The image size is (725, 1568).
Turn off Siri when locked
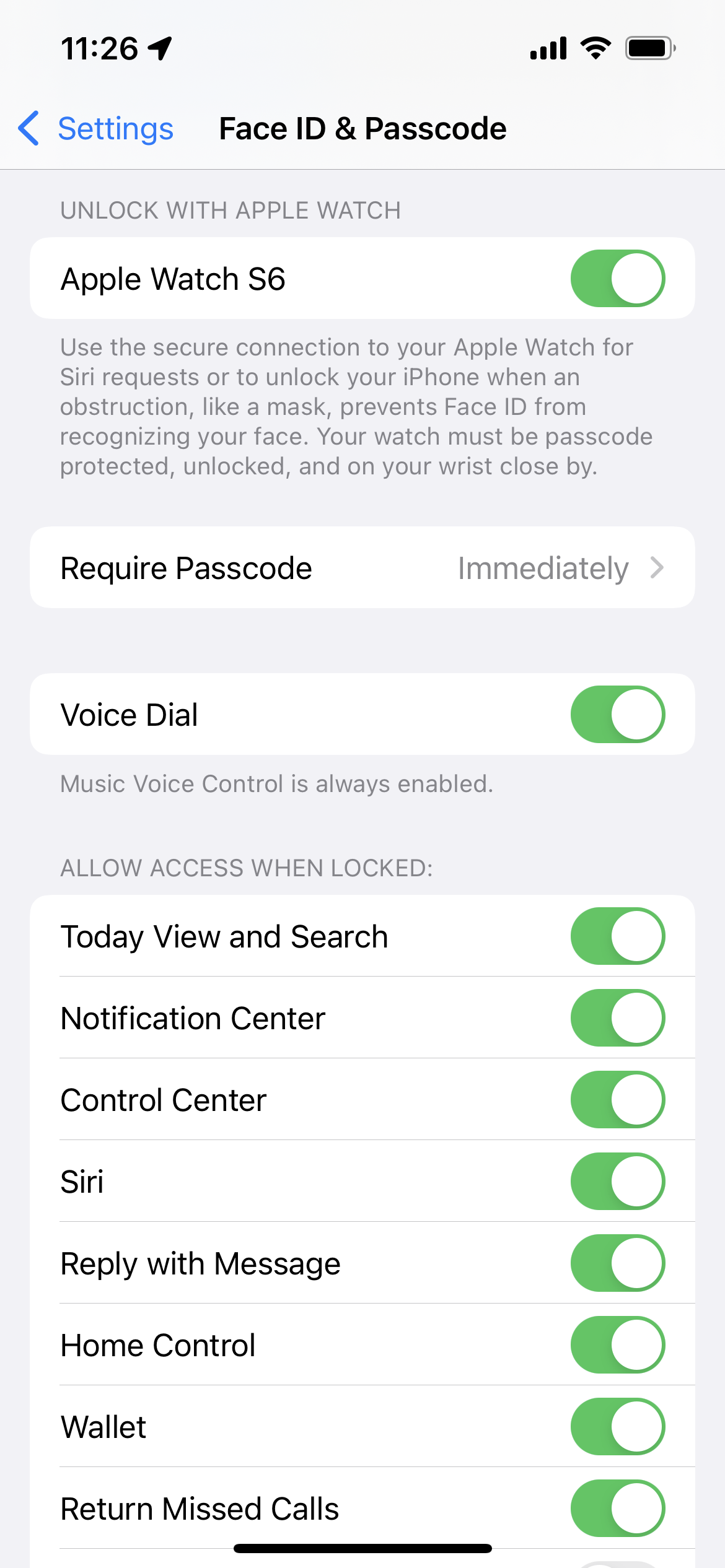617,1181
